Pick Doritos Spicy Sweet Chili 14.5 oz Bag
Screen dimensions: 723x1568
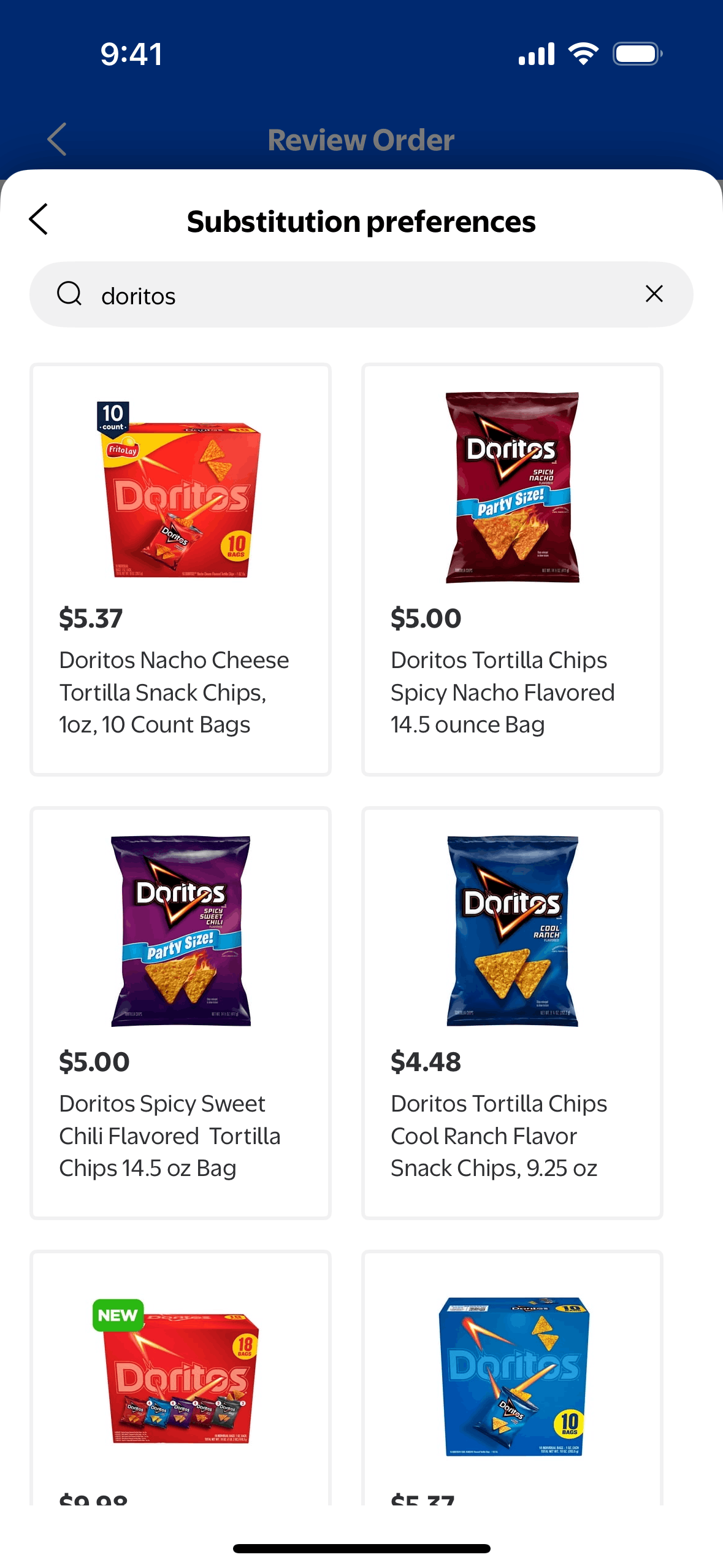click(181, 1012)
